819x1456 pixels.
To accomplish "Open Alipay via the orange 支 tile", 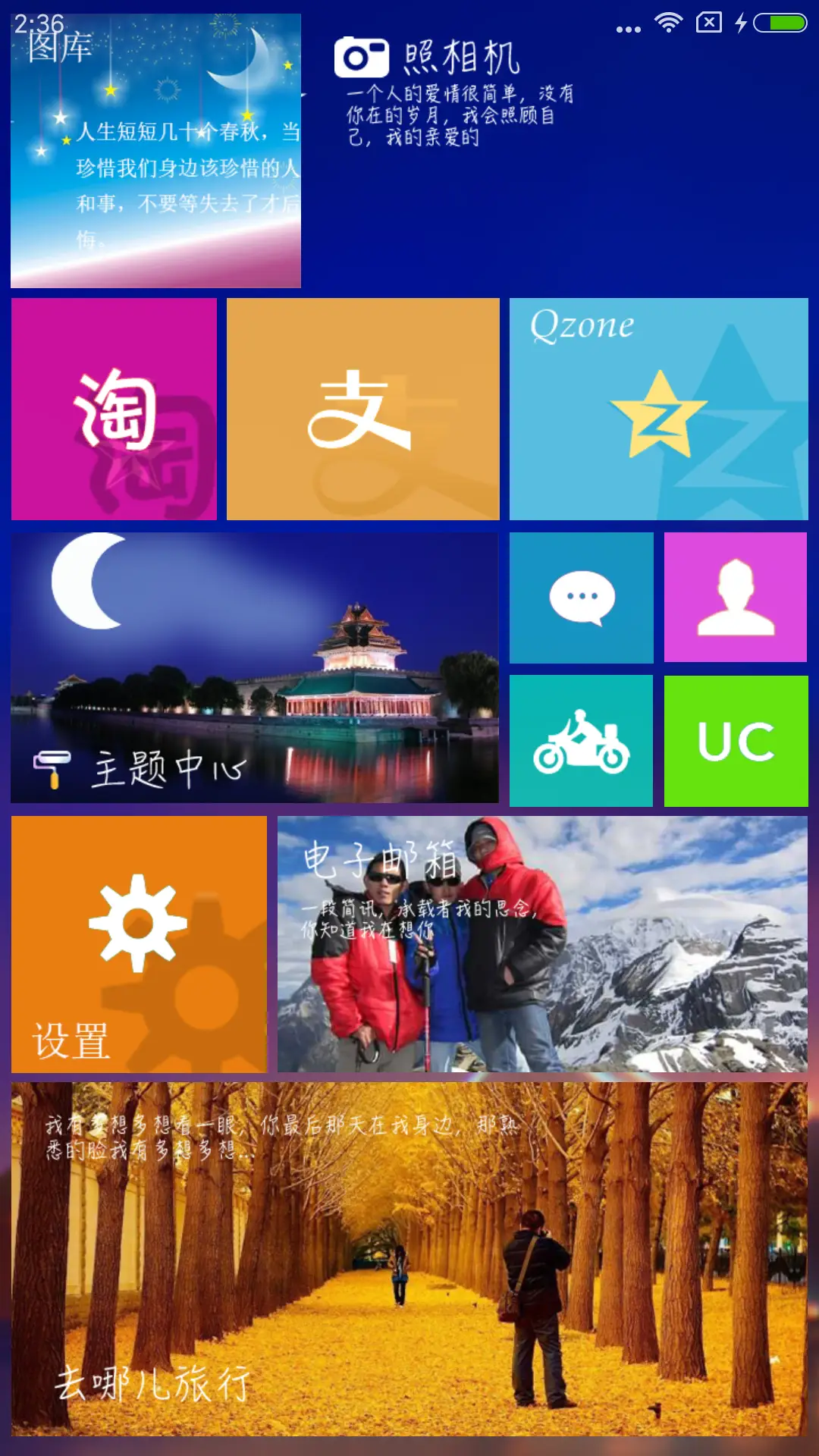I will (x=362, y=409).
